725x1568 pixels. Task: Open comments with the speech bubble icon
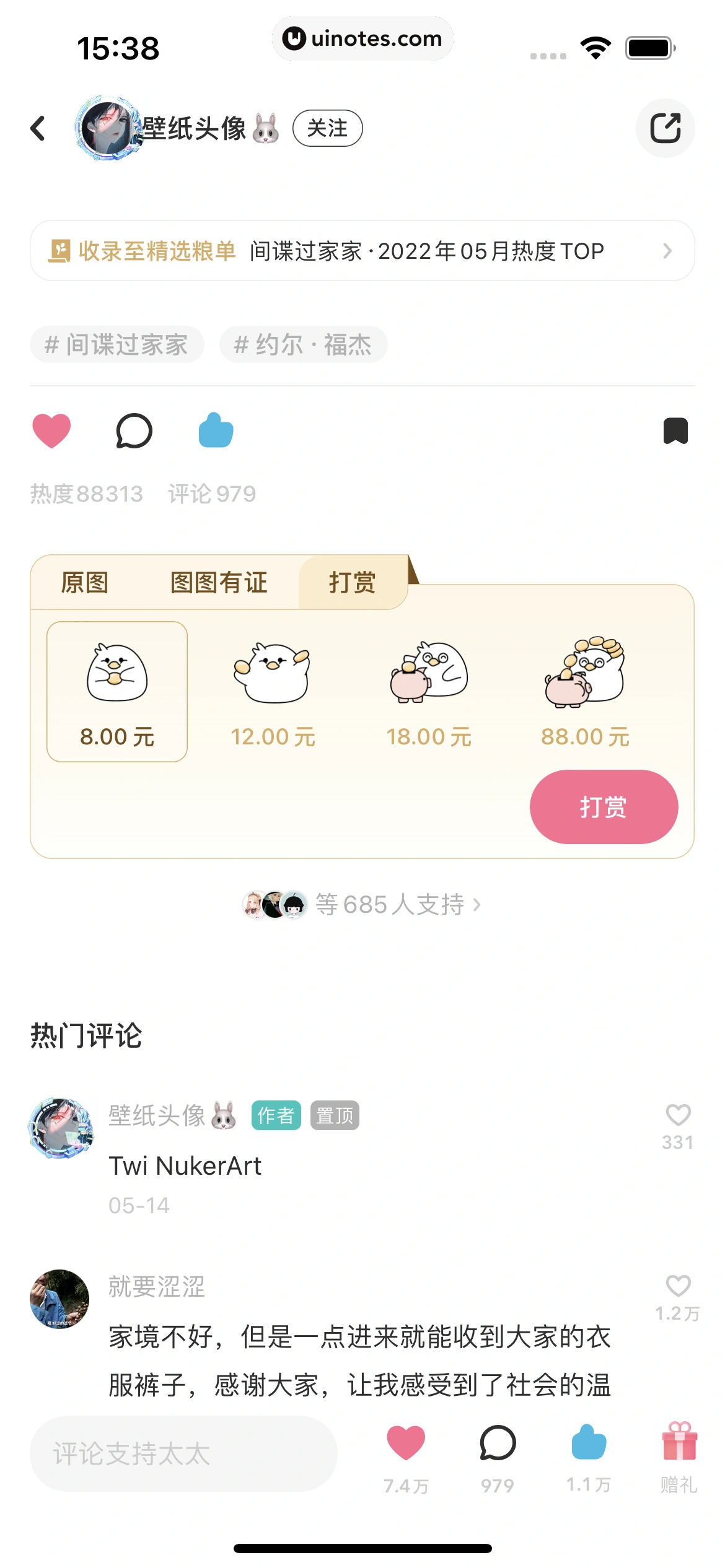pyautogui.click(x=133, y=431)
